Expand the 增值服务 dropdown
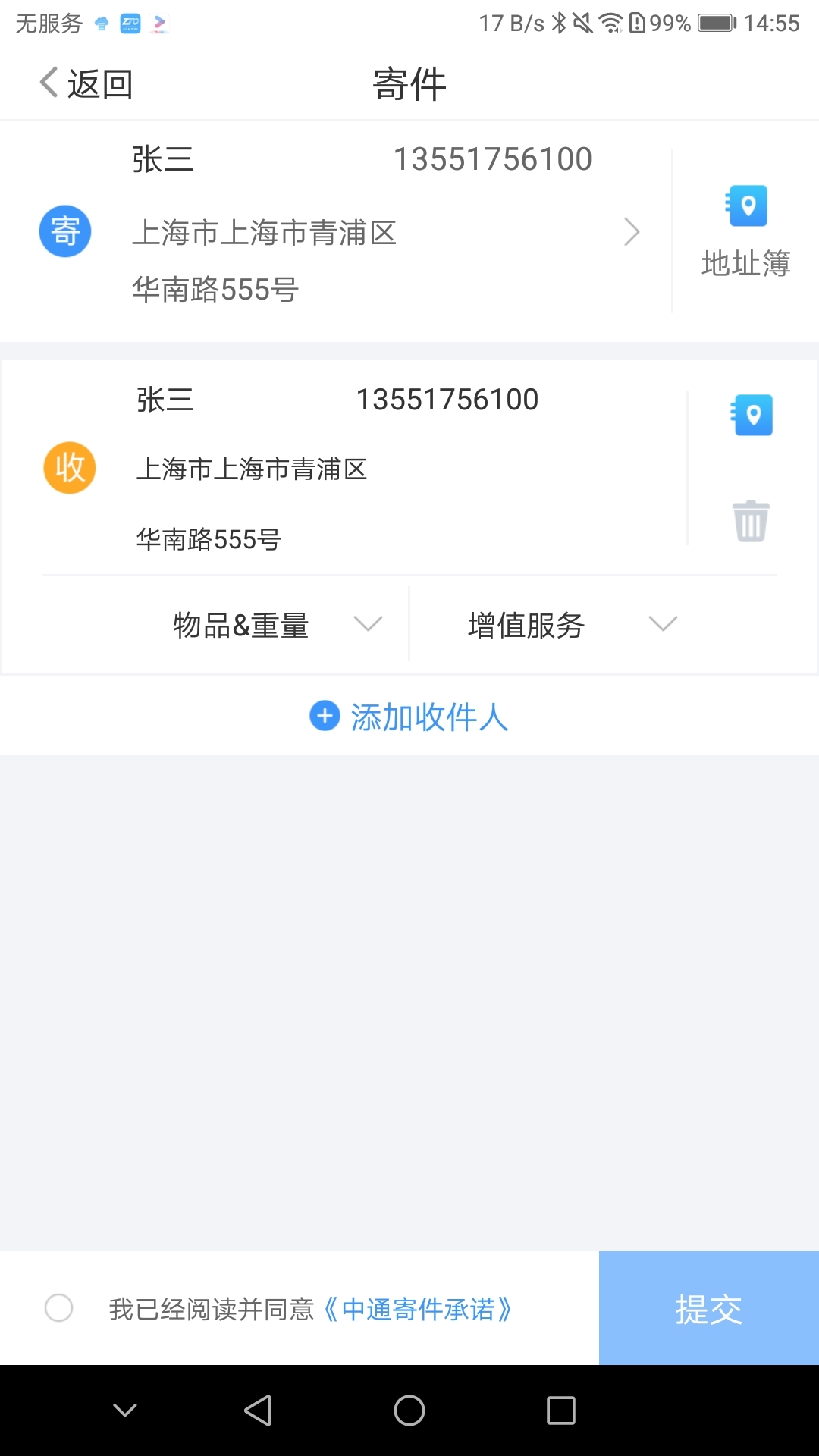 [662, 623]
